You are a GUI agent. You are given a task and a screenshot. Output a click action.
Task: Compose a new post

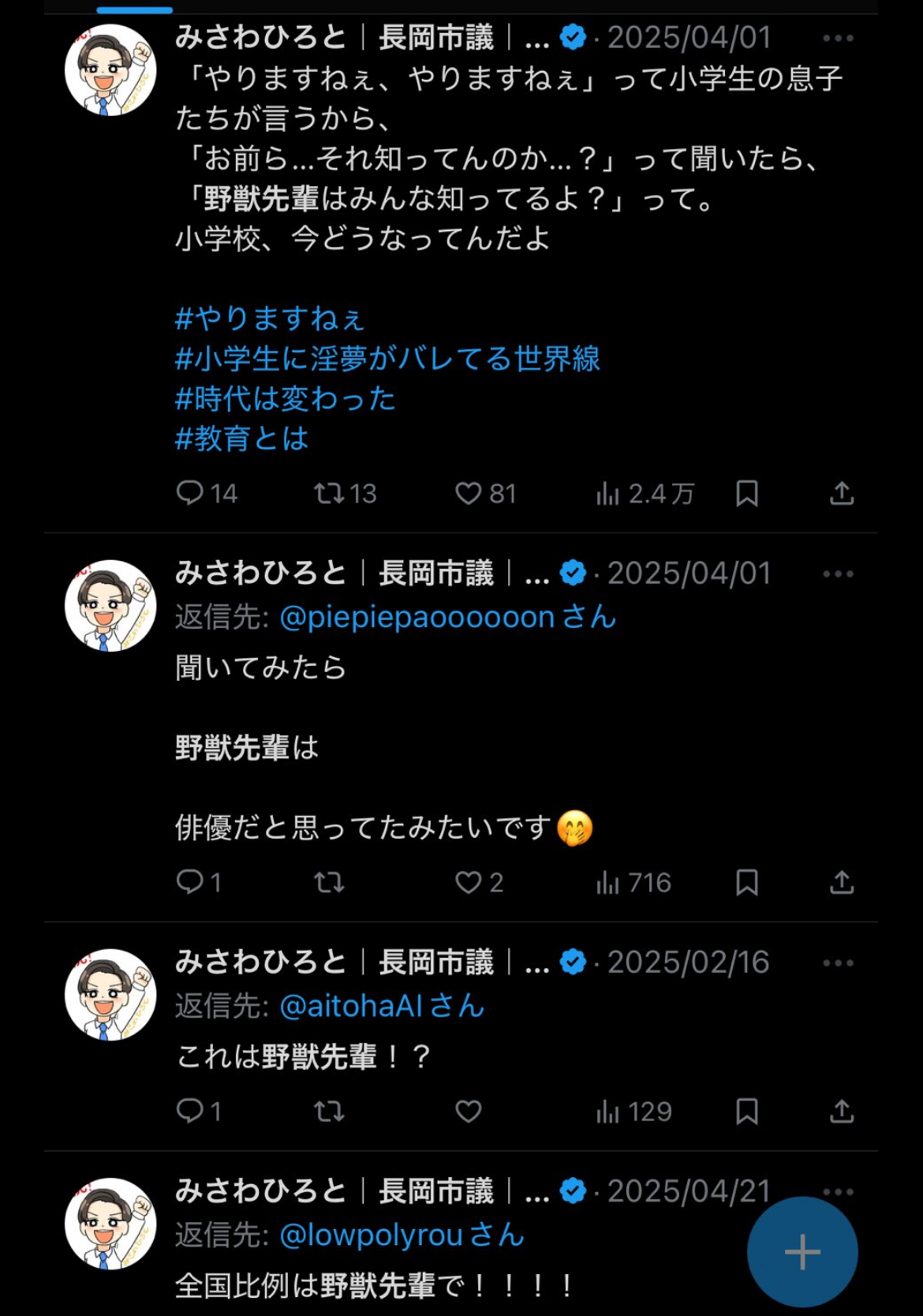point(802,1252)
